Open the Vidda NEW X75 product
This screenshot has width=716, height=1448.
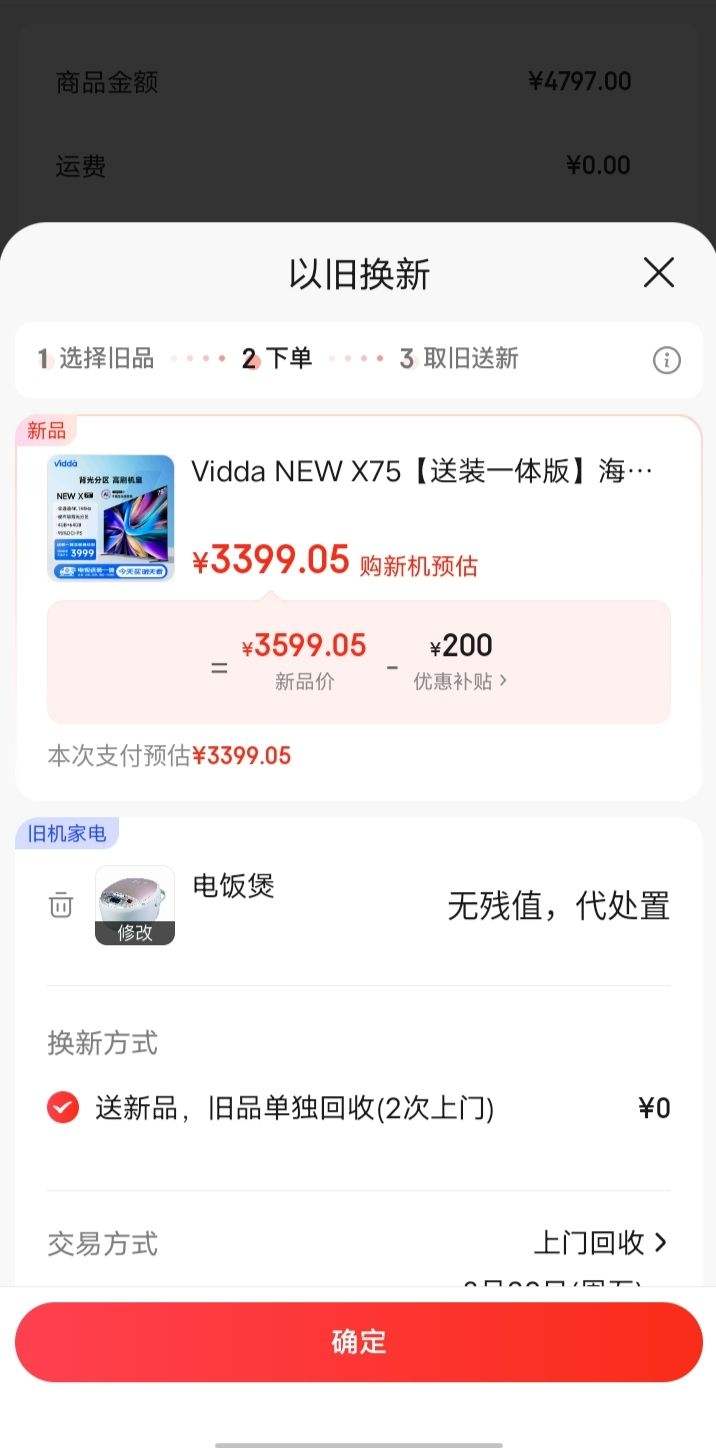pos(421,471)
